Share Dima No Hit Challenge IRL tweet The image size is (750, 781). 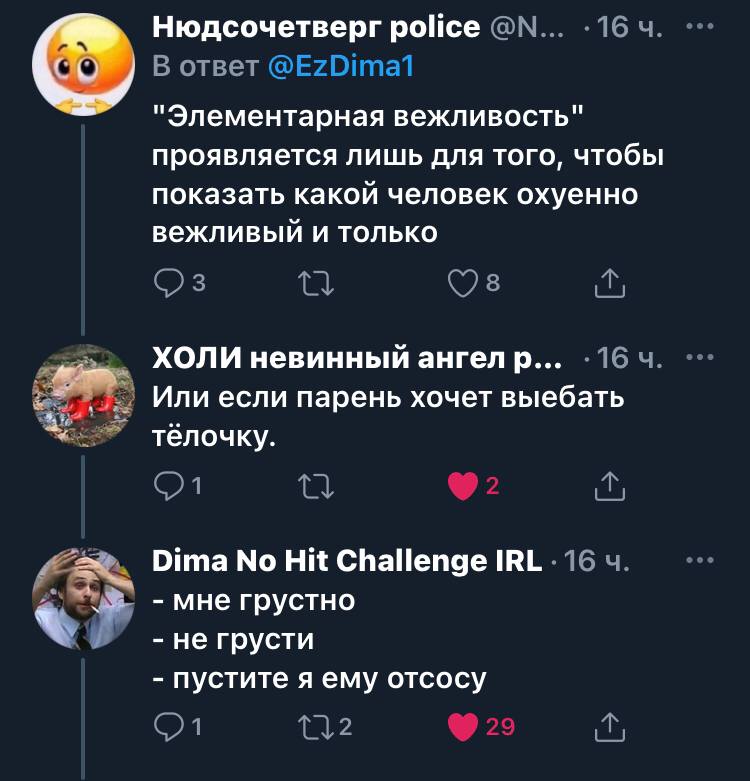pos(609,728)
